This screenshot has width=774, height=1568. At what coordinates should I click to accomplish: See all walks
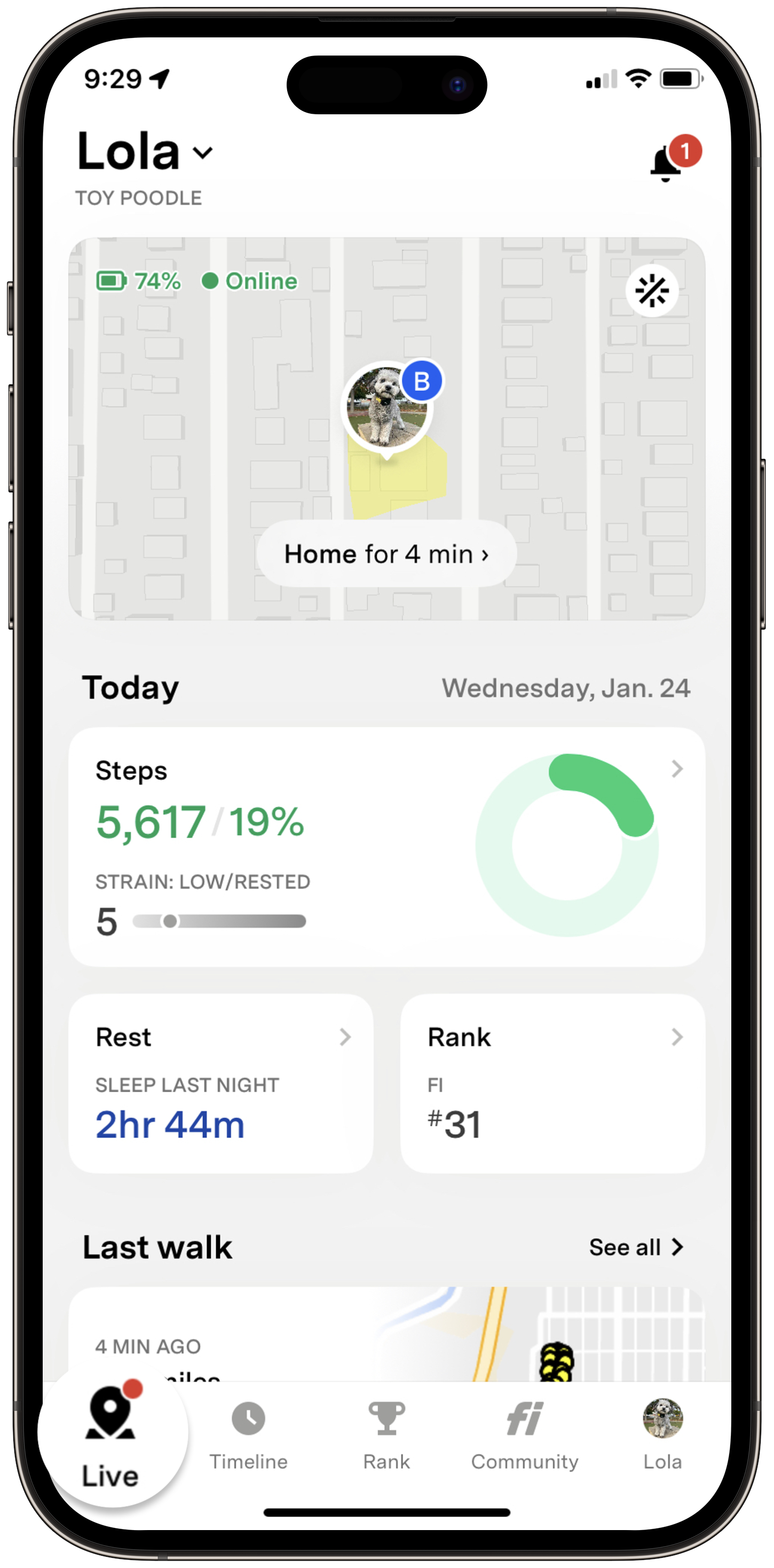pos(636,1247)
